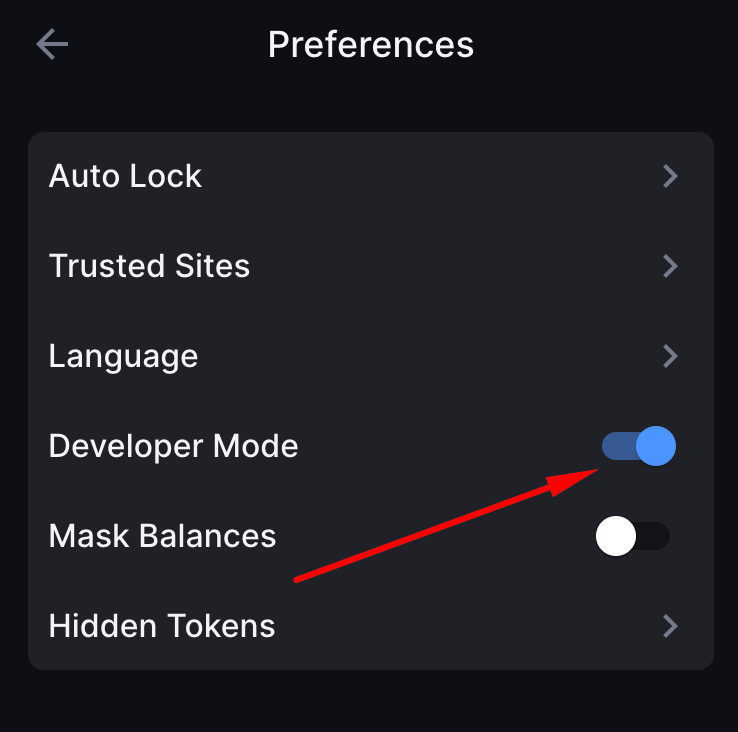Enable the Mask Balances switch
Screen dimensions: 738x732
pyautogui.click(x=632, y=537)
